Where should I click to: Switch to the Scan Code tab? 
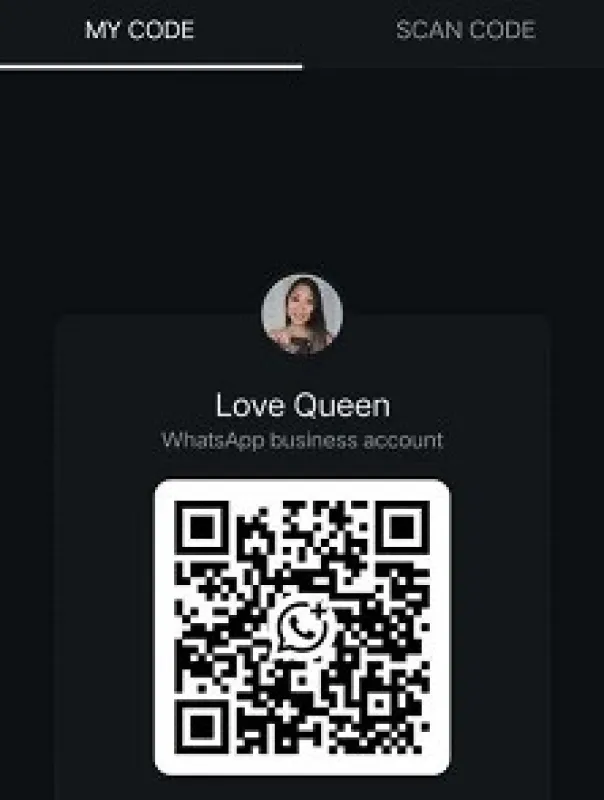pos(465,30)
